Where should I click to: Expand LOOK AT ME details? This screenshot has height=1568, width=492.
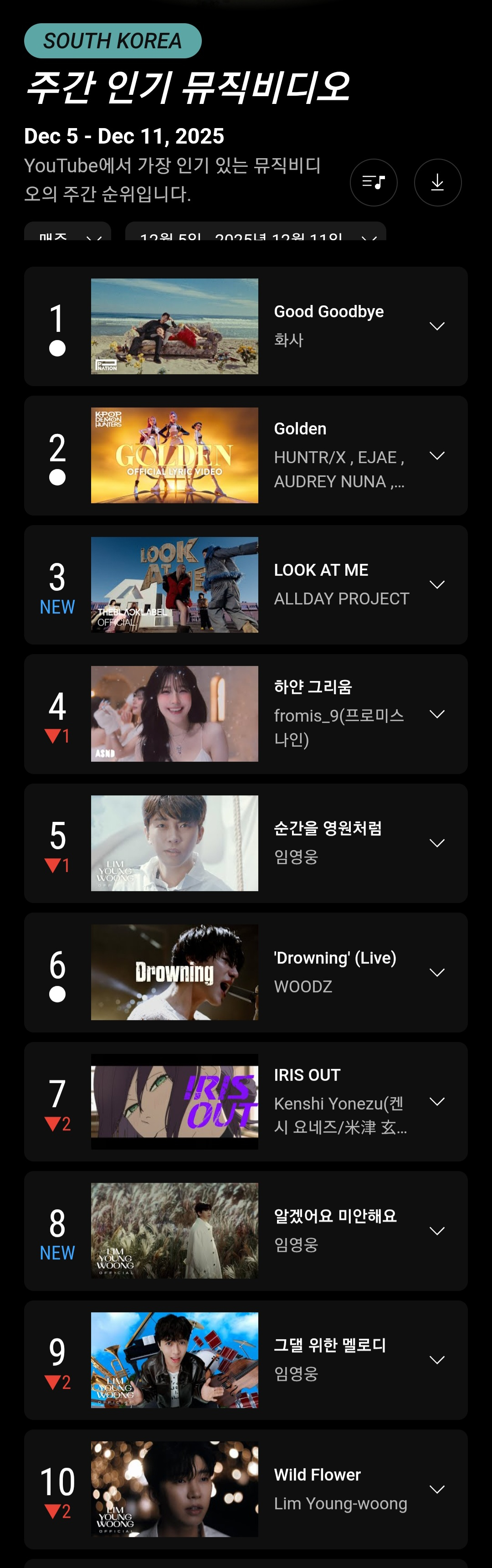click(437, 584)
